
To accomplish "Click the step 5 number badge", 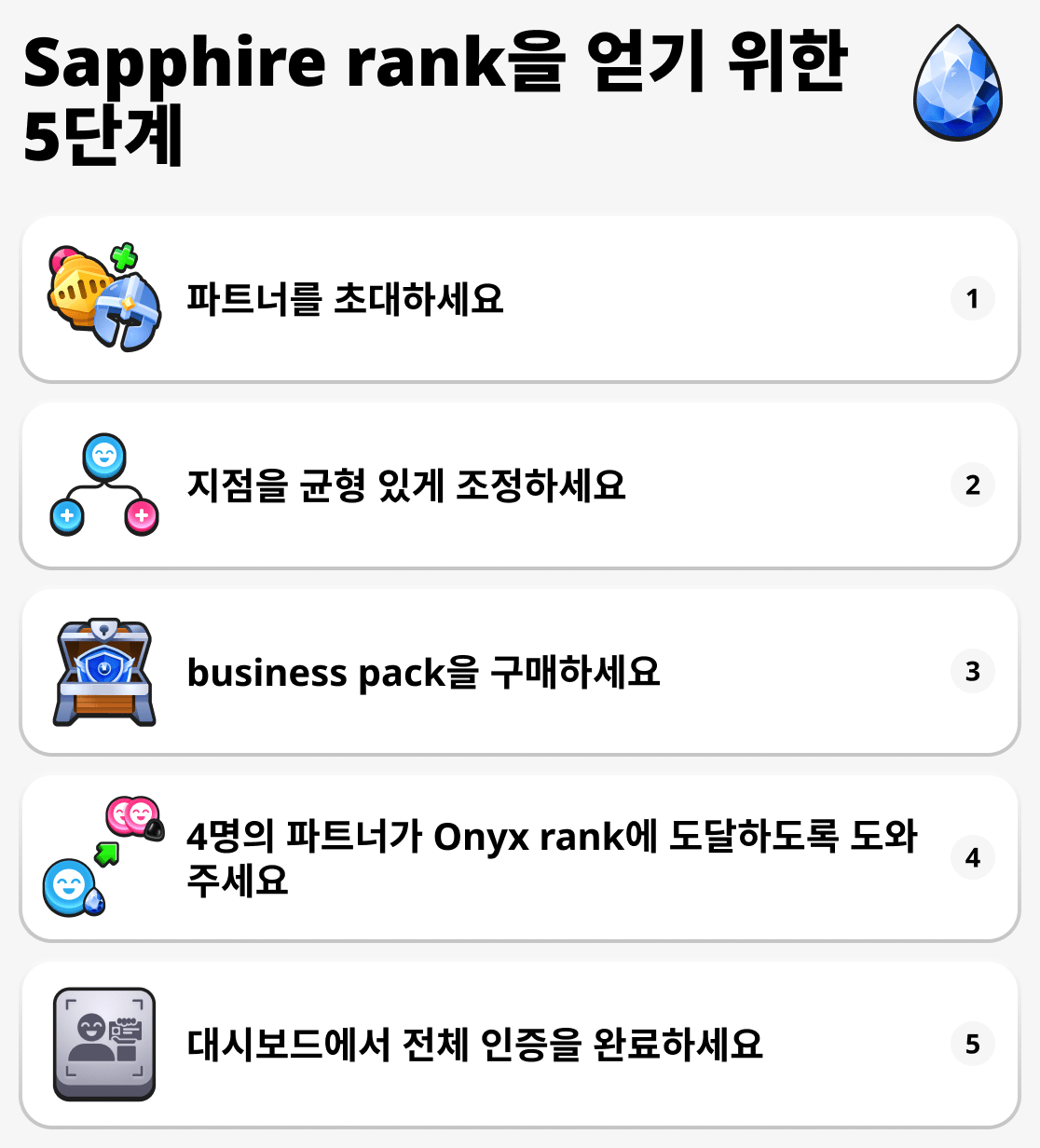I will pos(973,1043).
